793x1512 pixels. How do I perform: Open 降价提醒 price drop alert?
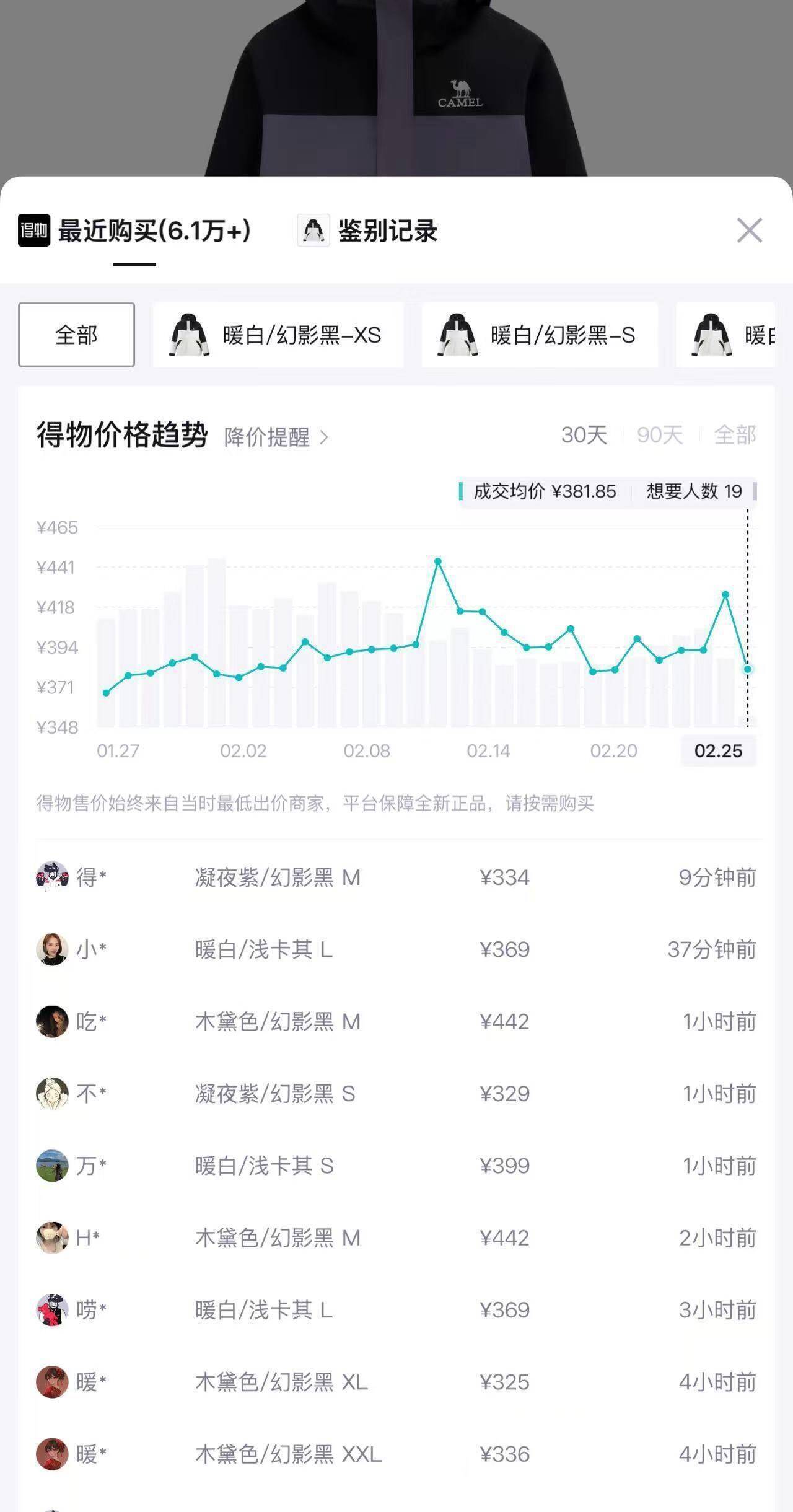click(x=276, y=437)
